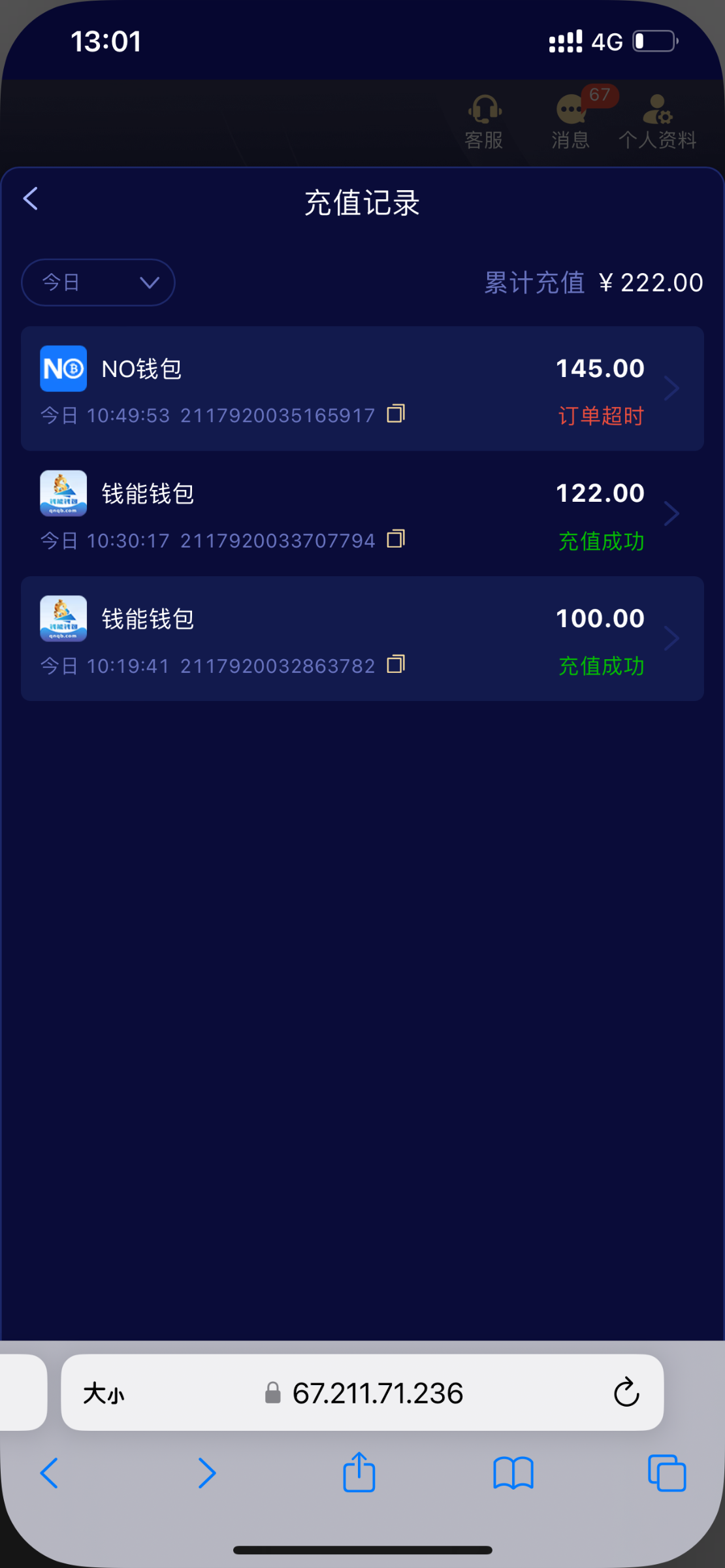Screen dimensions: 725x1568
Task: Open Safari bookmarks
Action: click(513, 1474)
